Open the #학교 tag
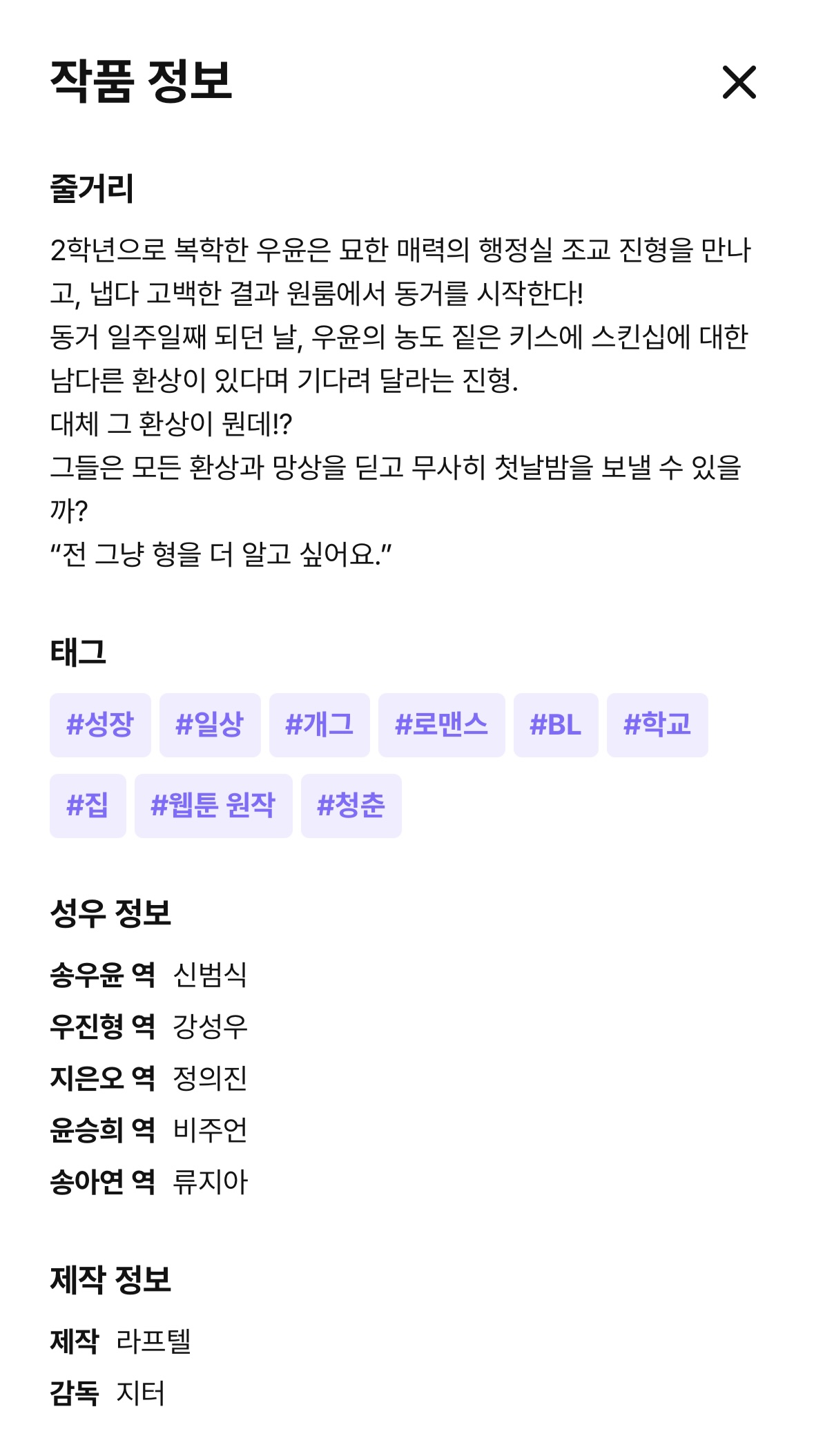 pos(657,725)
